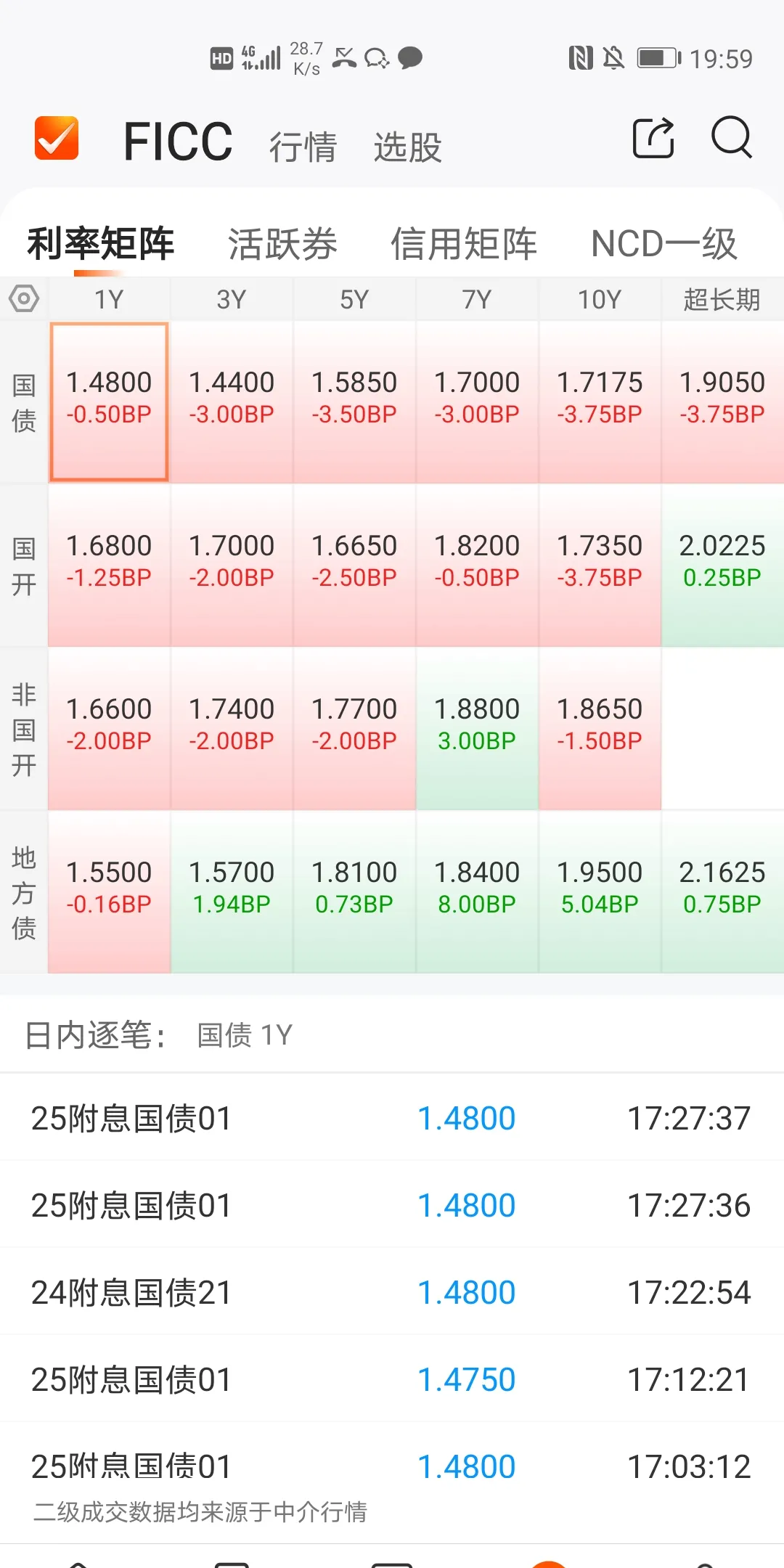Open the NCD一级 tab

point(664,244)
